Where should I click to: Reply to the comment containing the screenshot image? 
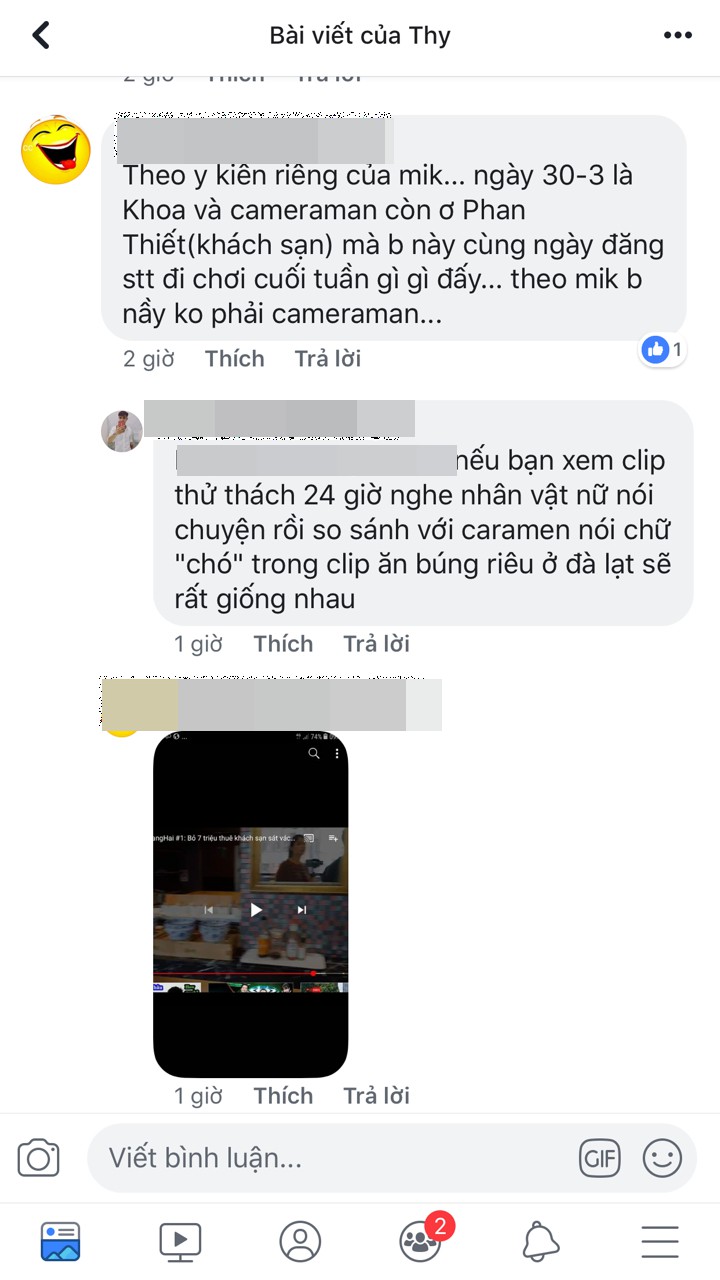(377, 1096)
